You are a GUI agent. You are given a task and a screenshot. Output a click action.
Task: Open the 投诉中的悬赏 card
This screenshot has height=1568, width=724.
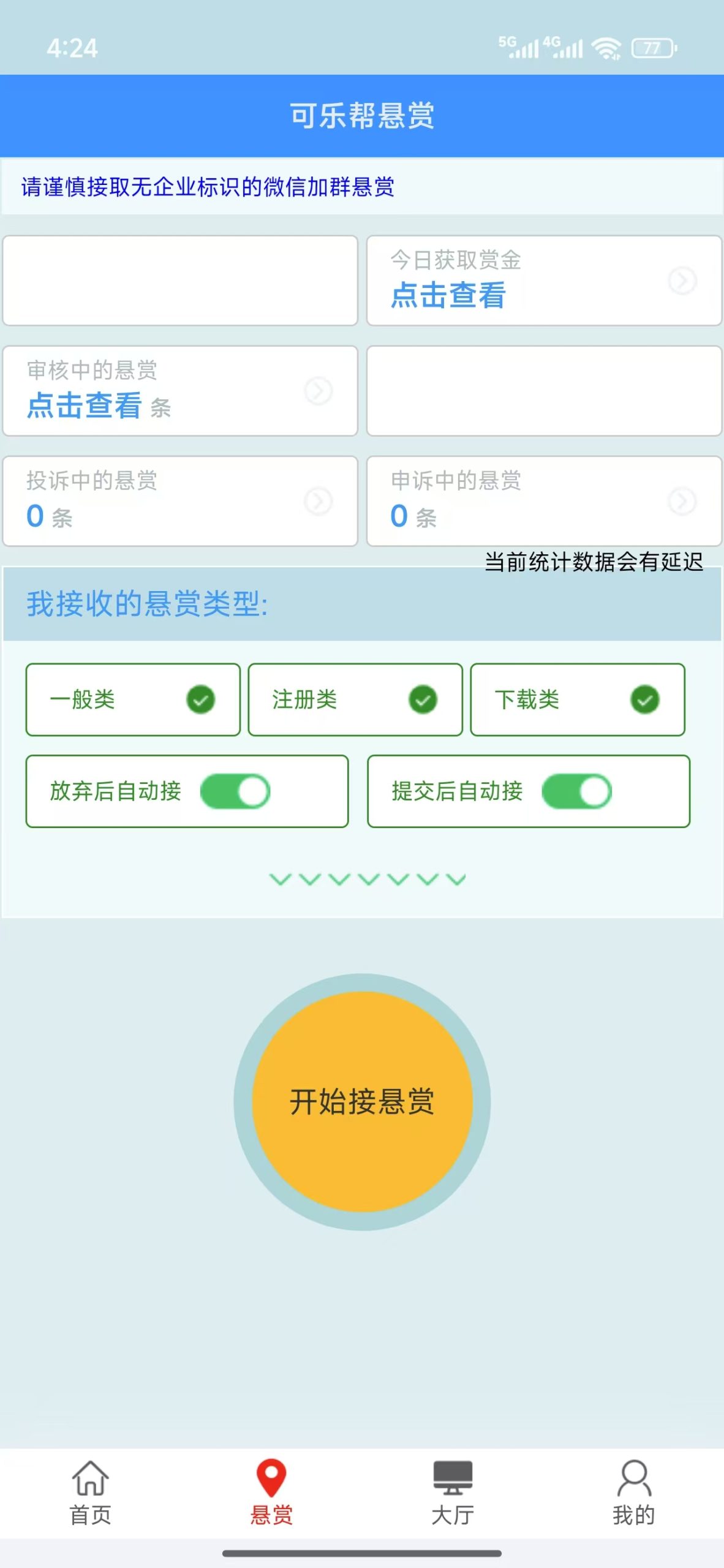pos(180,501)
